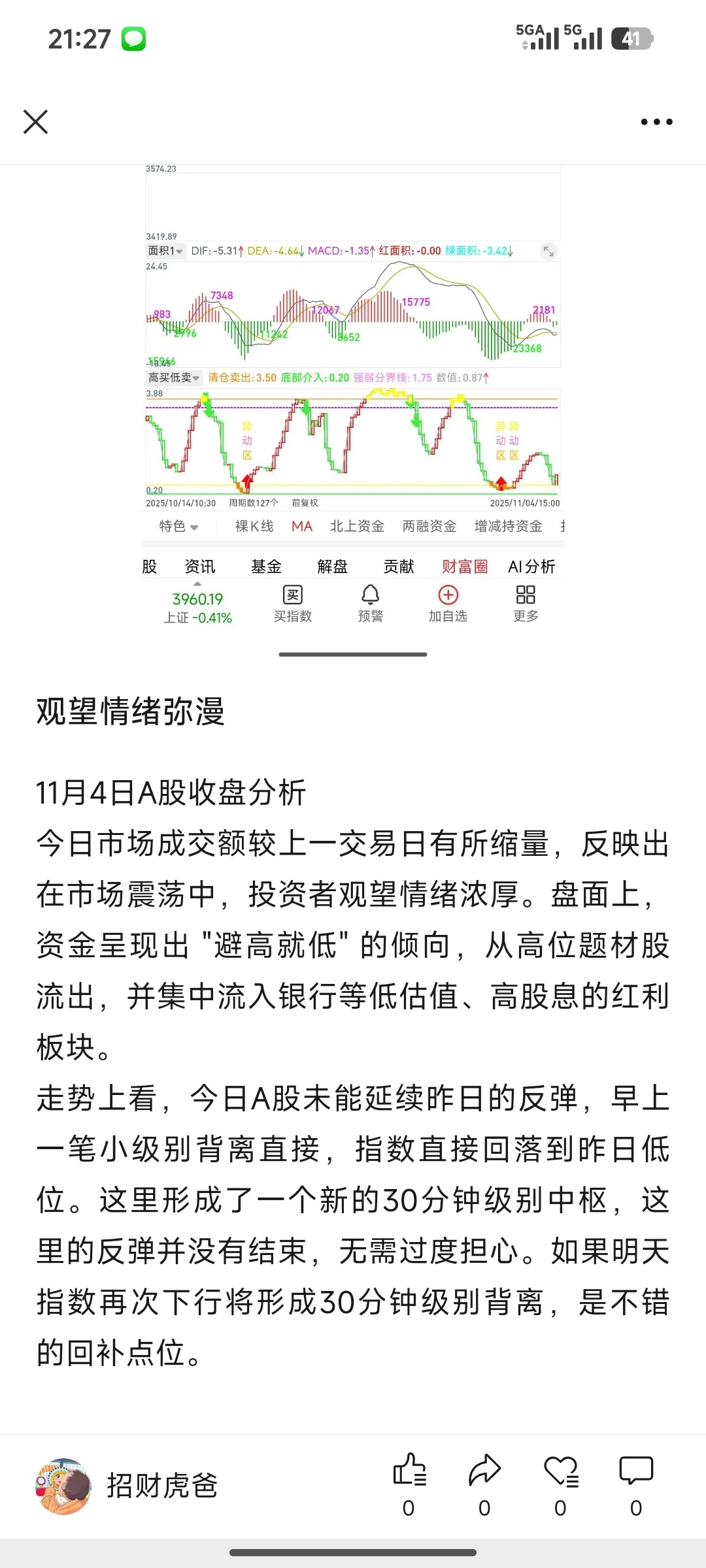Toggle the MA moving average overlay
Image resolution: width=706 pixels, height=1568 pixels.
pyautogui.click(x=302, y=526)
